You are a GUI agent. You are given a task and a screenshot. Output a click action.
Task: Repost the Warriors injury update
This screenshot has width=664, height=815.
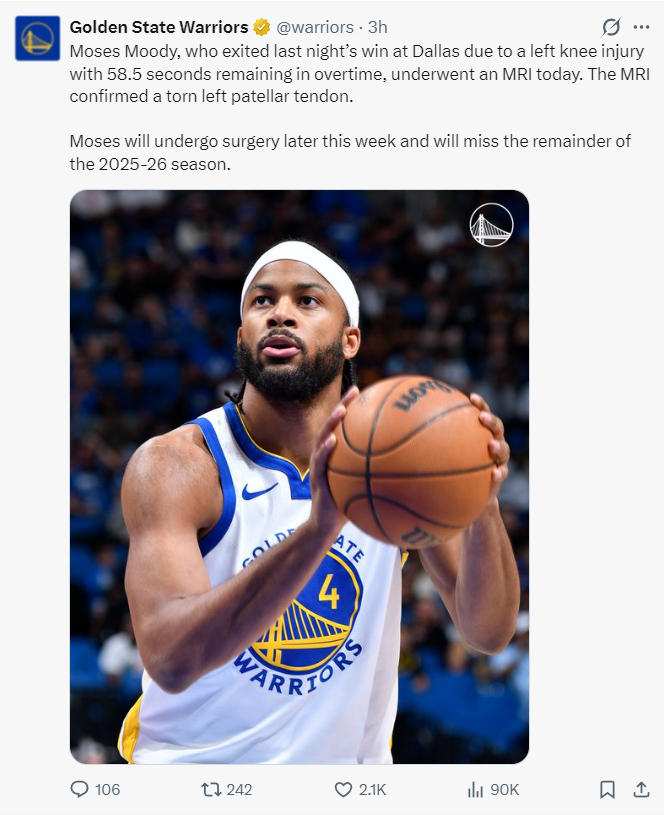212,789
